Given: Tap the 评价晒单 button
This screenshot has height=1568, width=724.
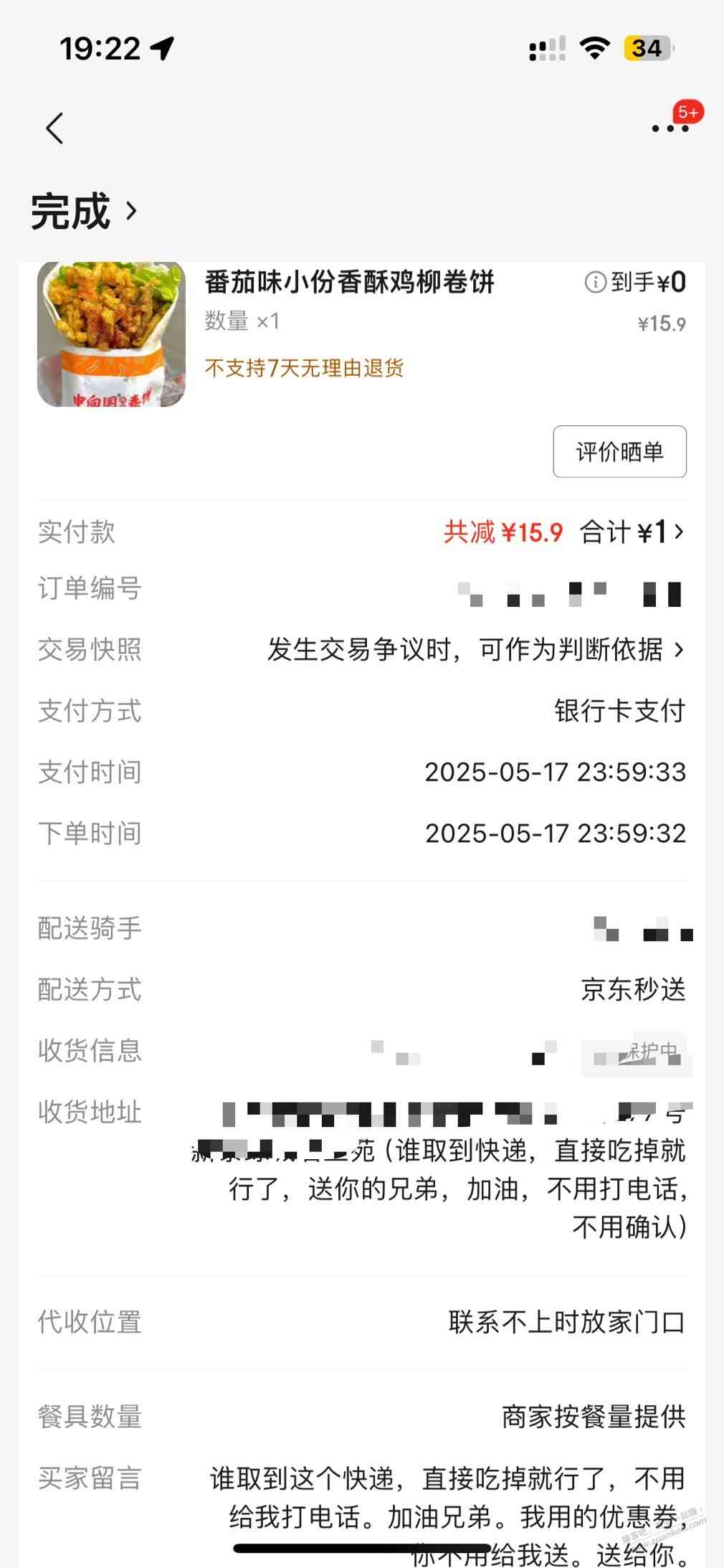Looking at the screenshot, I should click(x=619, y=452).
